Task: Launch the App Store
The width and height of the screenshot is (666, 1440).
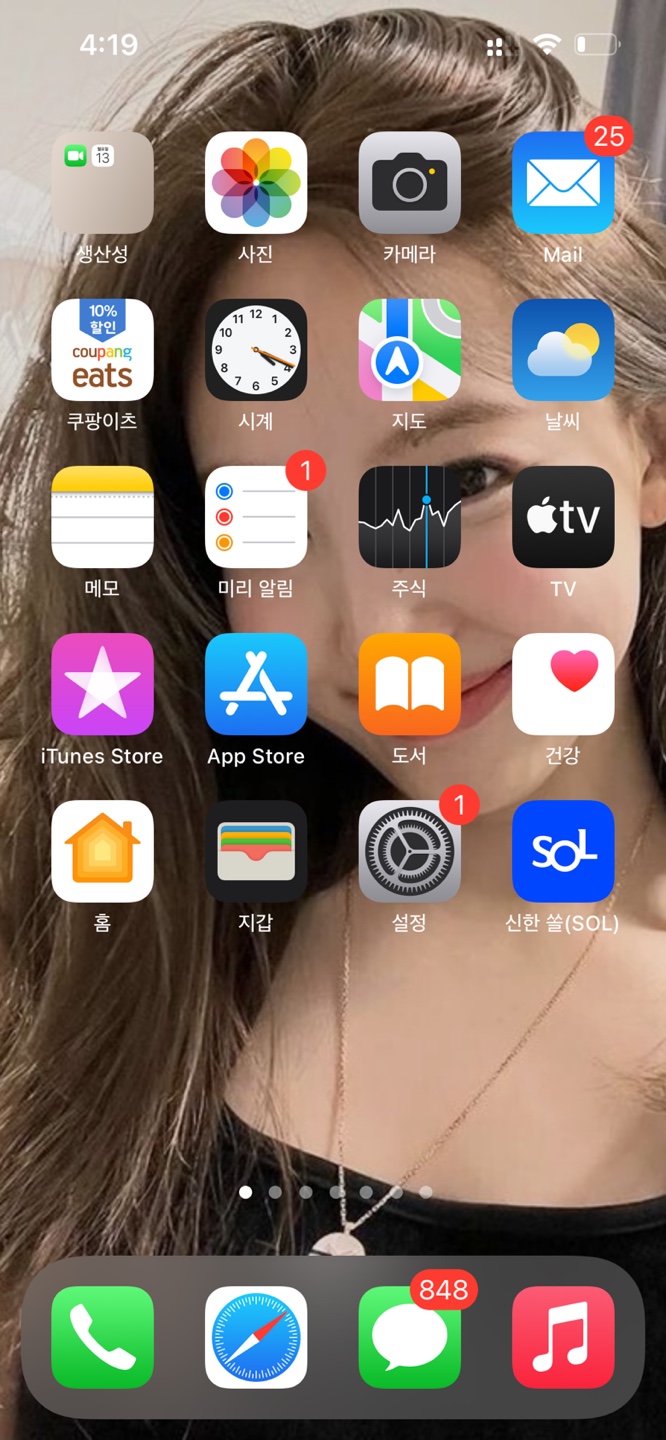Action: pyautogui.click(x=256, y=684)
